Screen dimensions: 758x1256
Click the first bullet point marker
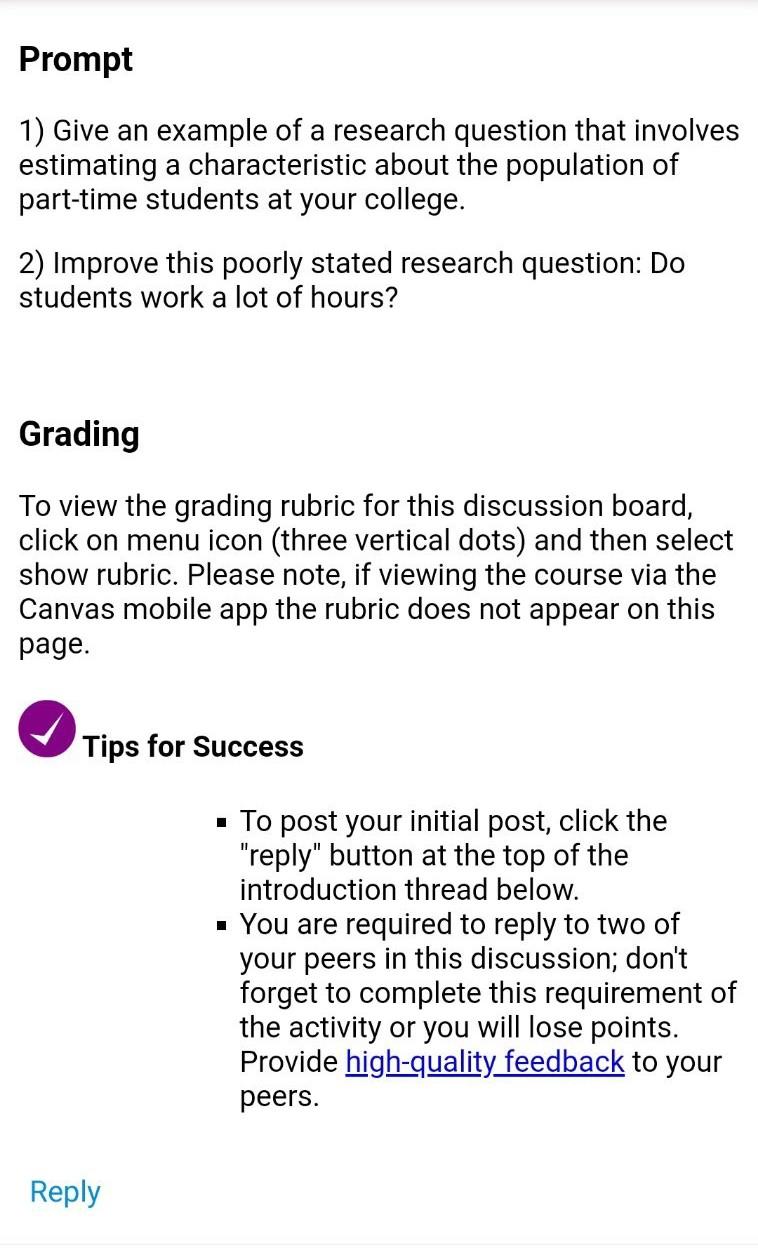click(x=221, y=822)
